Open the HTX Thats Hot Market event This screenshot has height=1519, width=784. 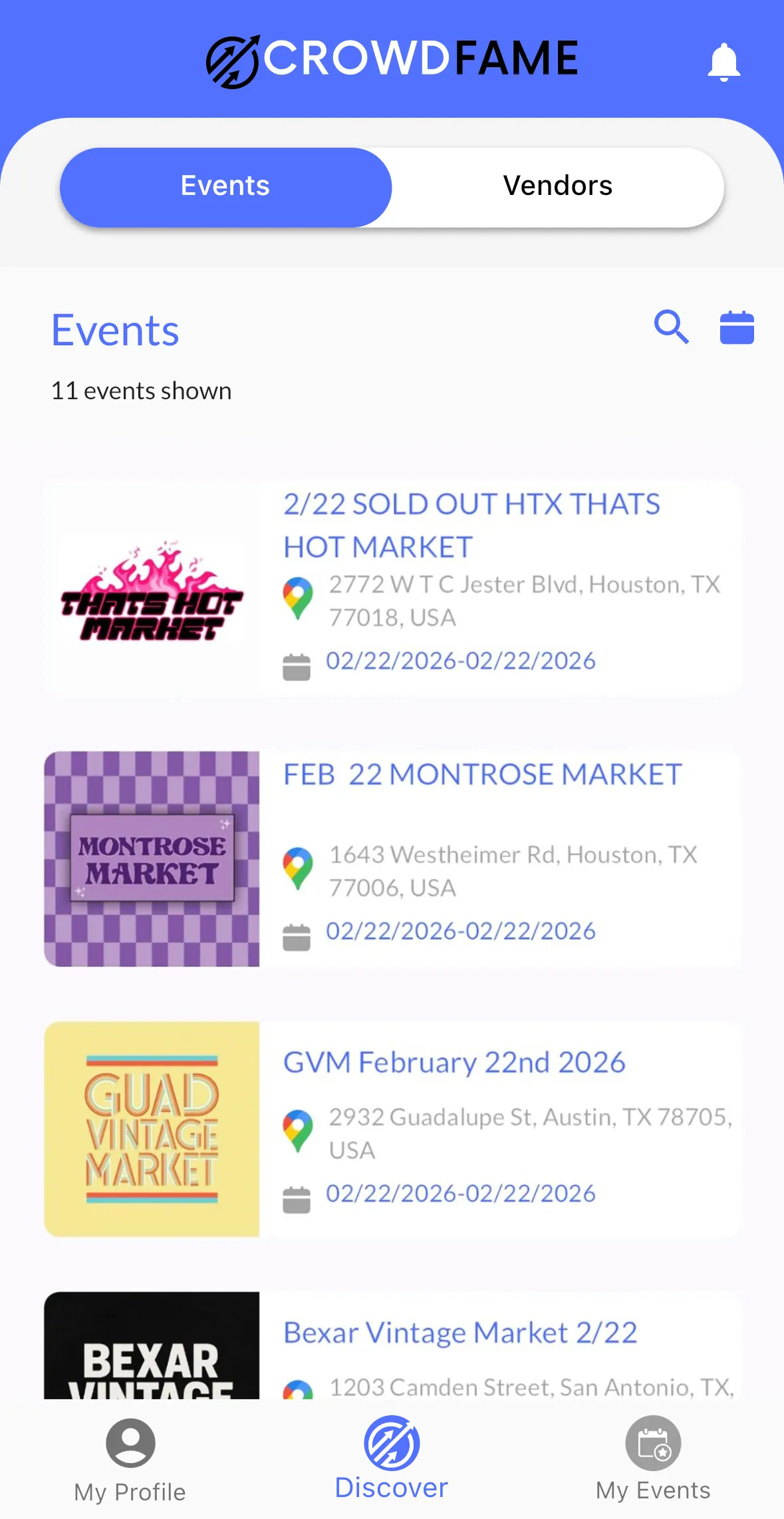coord(471,525)
